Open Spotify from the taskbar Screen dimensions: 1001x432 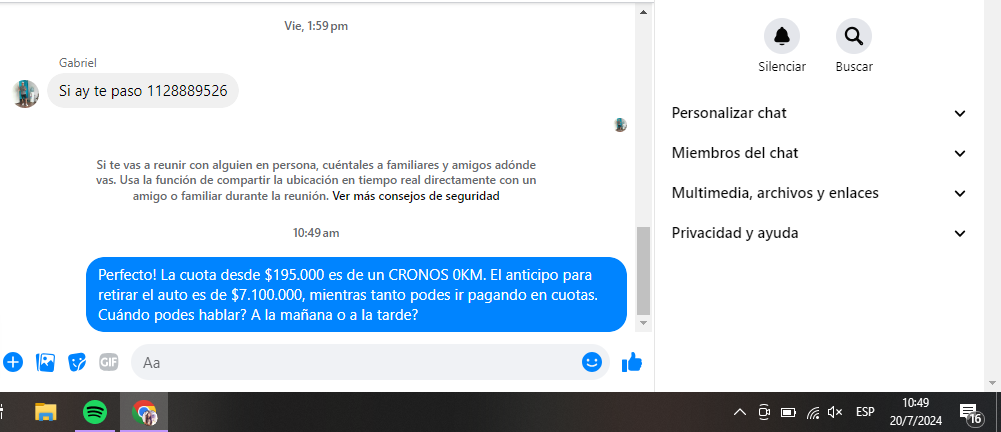[x=95, y=411]
